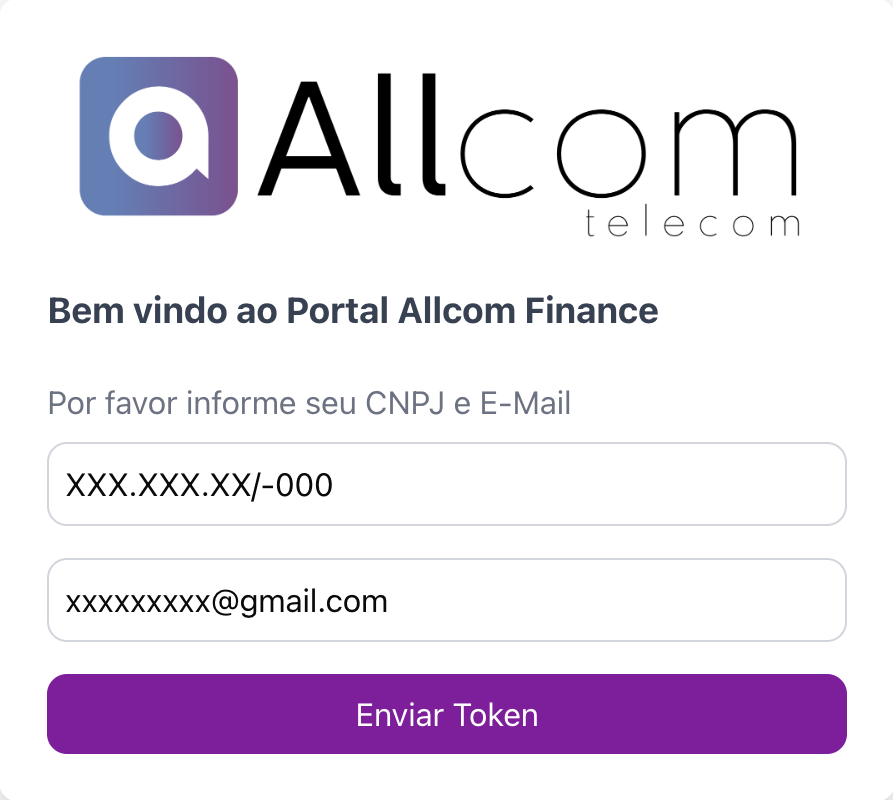893x800 pixels.
Task: Tap the CNPJ input field
Action: pos(447,484)
